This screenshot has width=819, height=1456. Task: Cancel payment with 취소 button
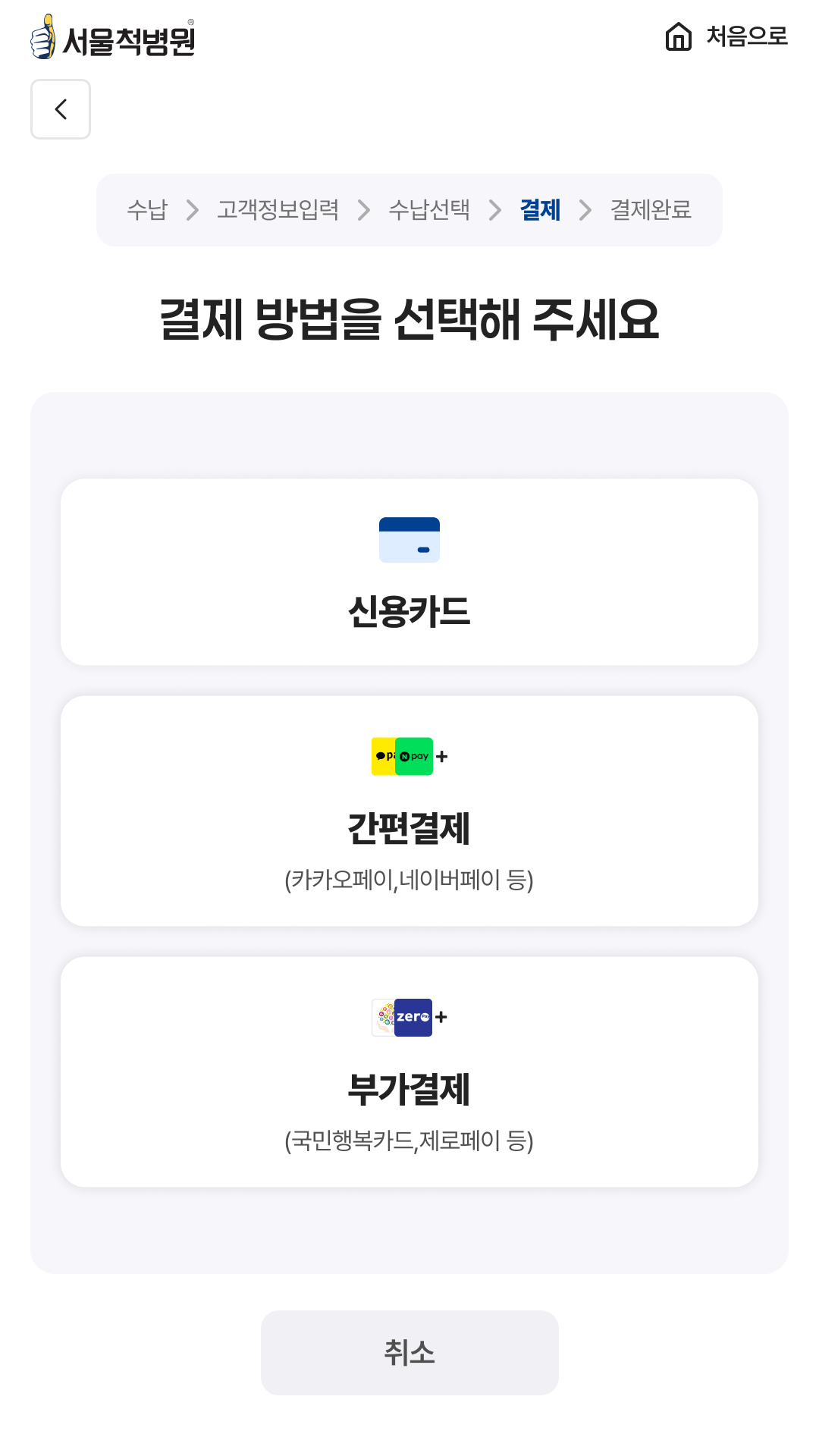pyautogui.click(x=409, y=1352)
